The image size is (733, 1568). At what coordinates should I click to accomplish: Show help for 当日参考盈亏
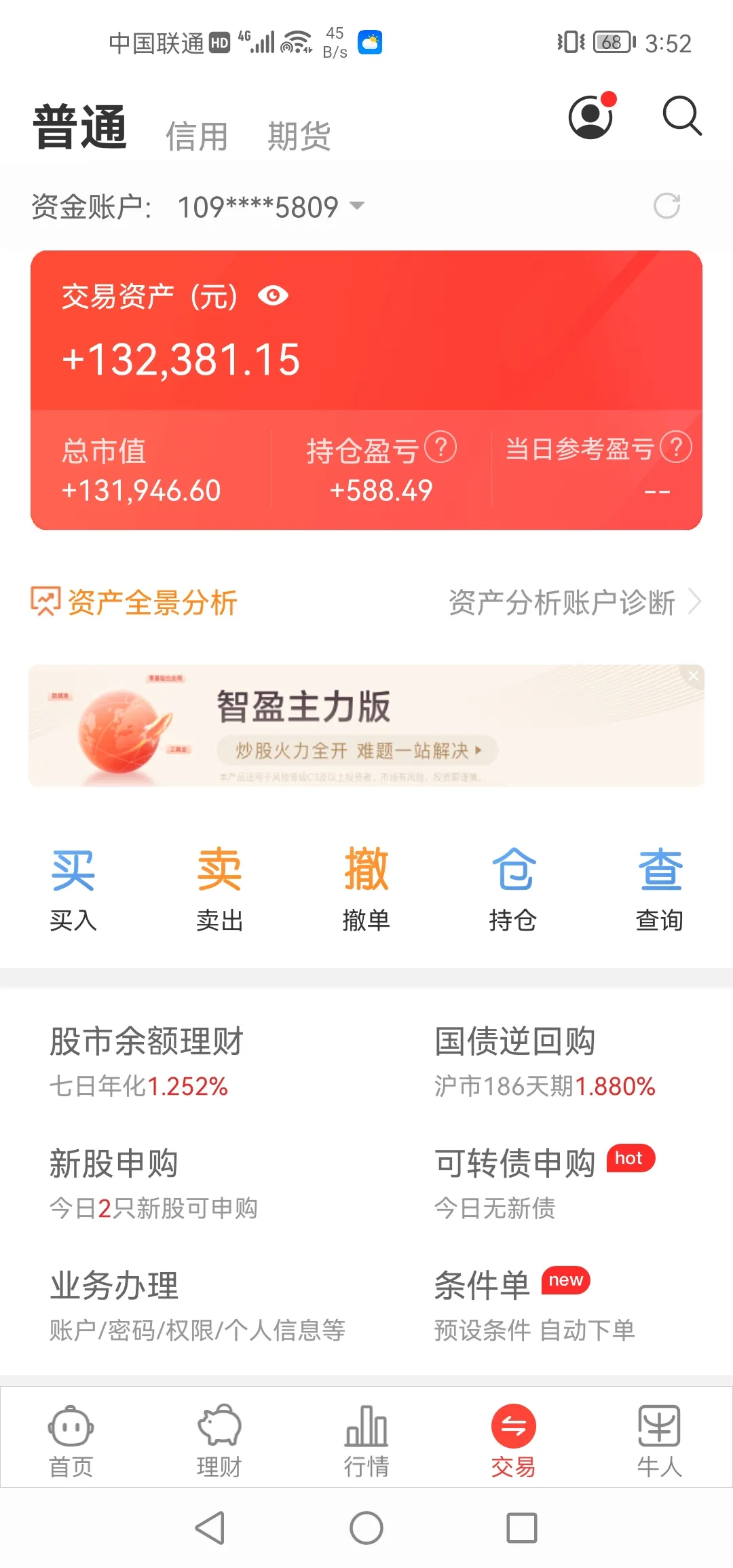pos(676,448)
